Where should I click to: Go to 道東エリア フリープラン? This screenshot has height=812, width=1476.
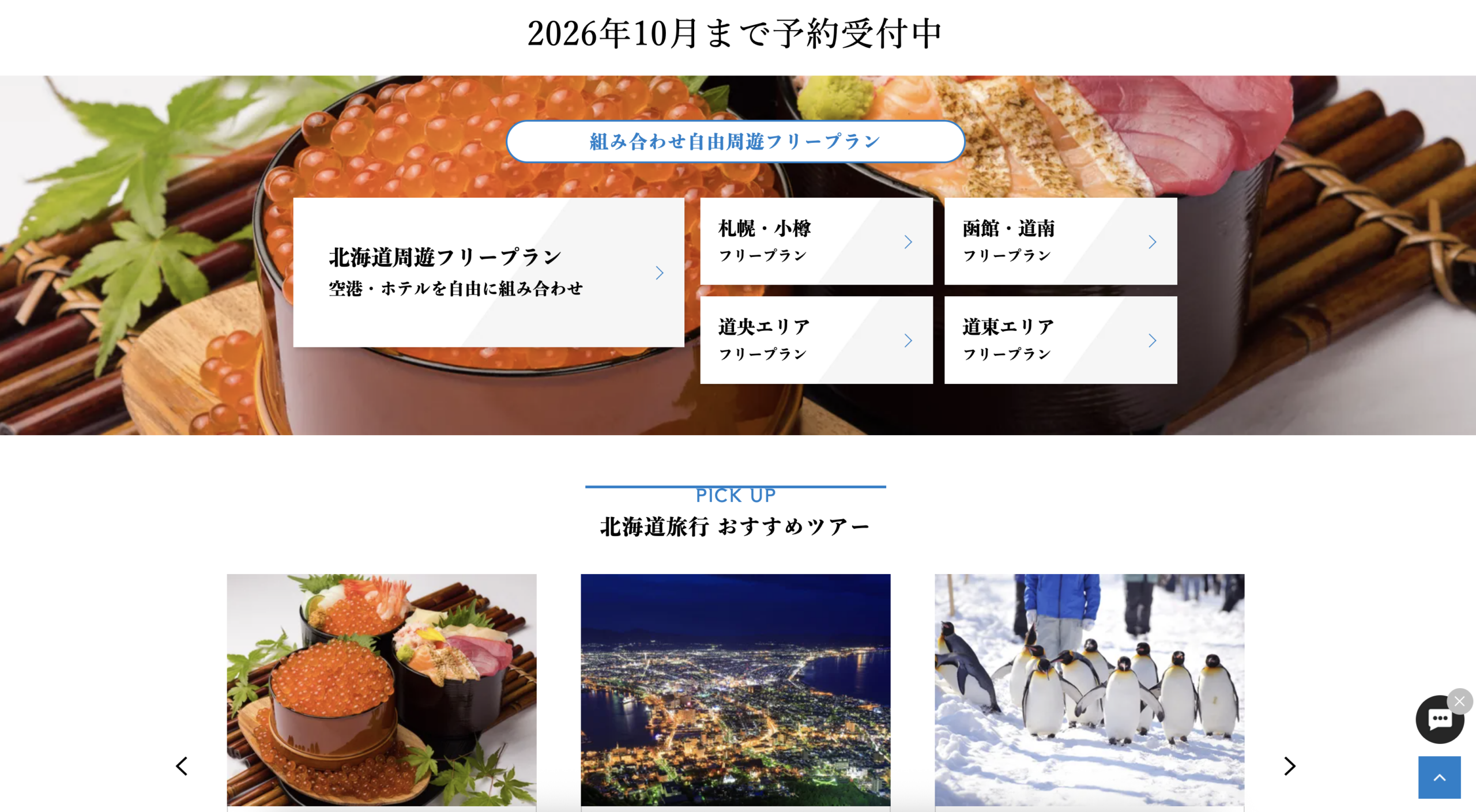(1060, 340)
